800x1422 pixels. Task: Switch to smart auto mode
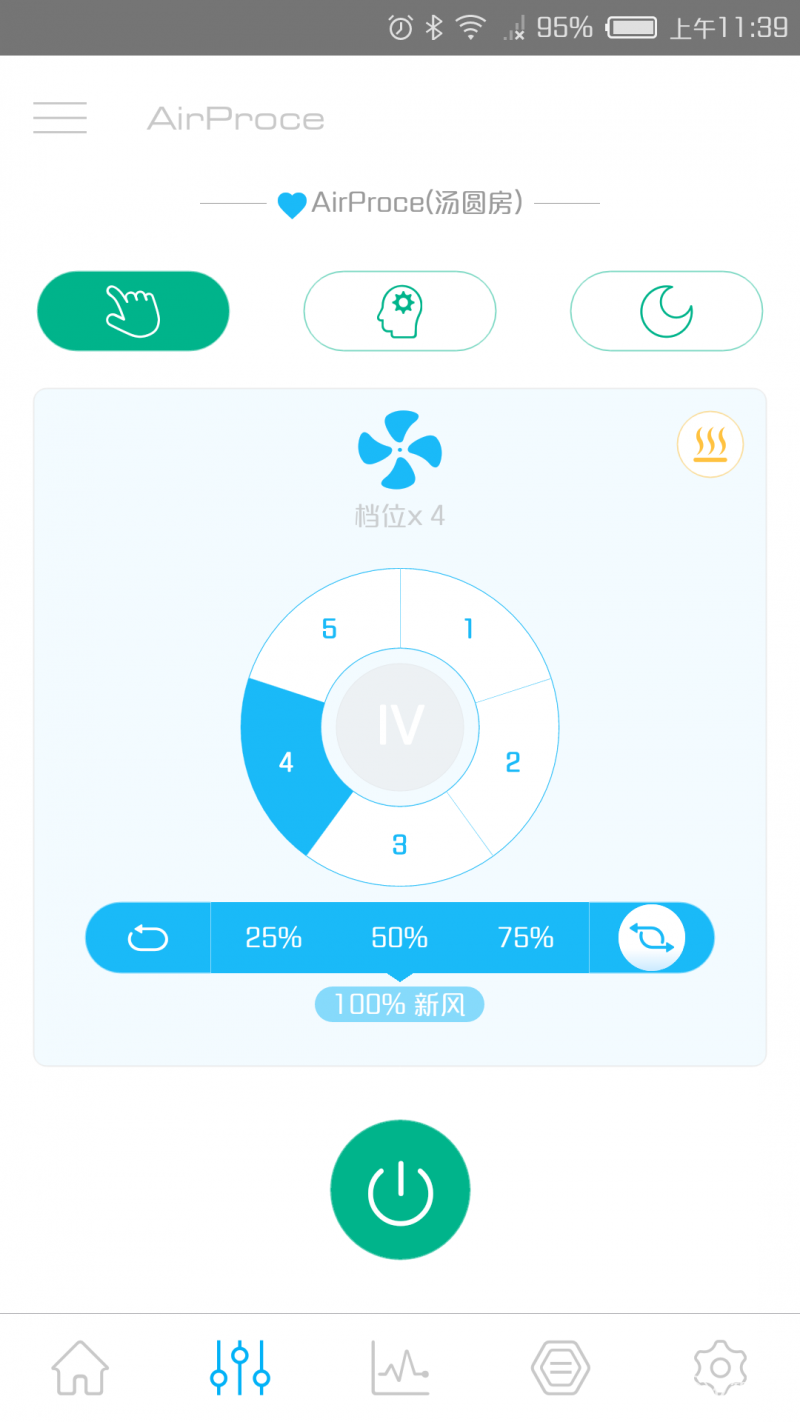point(400,311)
